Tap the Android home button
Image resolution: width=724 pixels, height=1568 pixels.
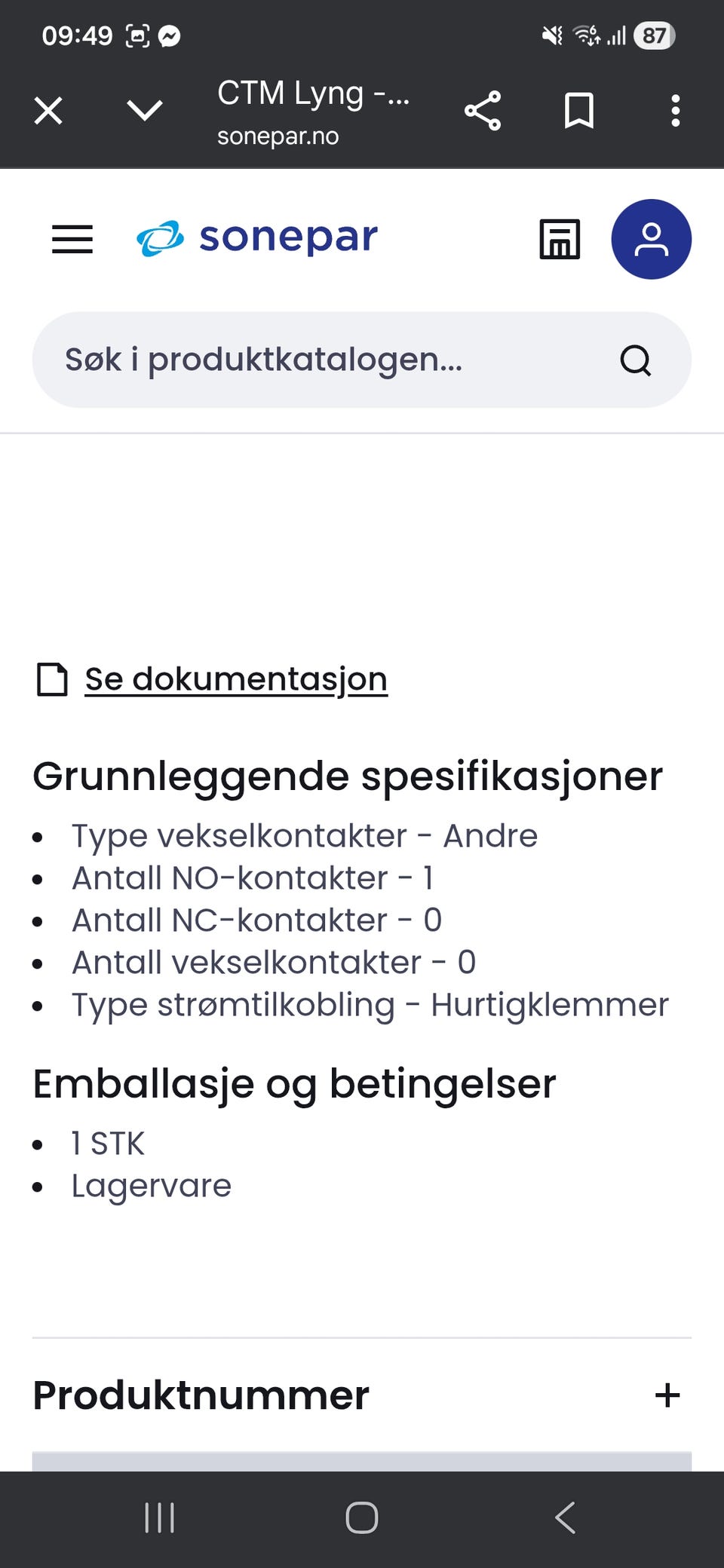pos(362,1519)
